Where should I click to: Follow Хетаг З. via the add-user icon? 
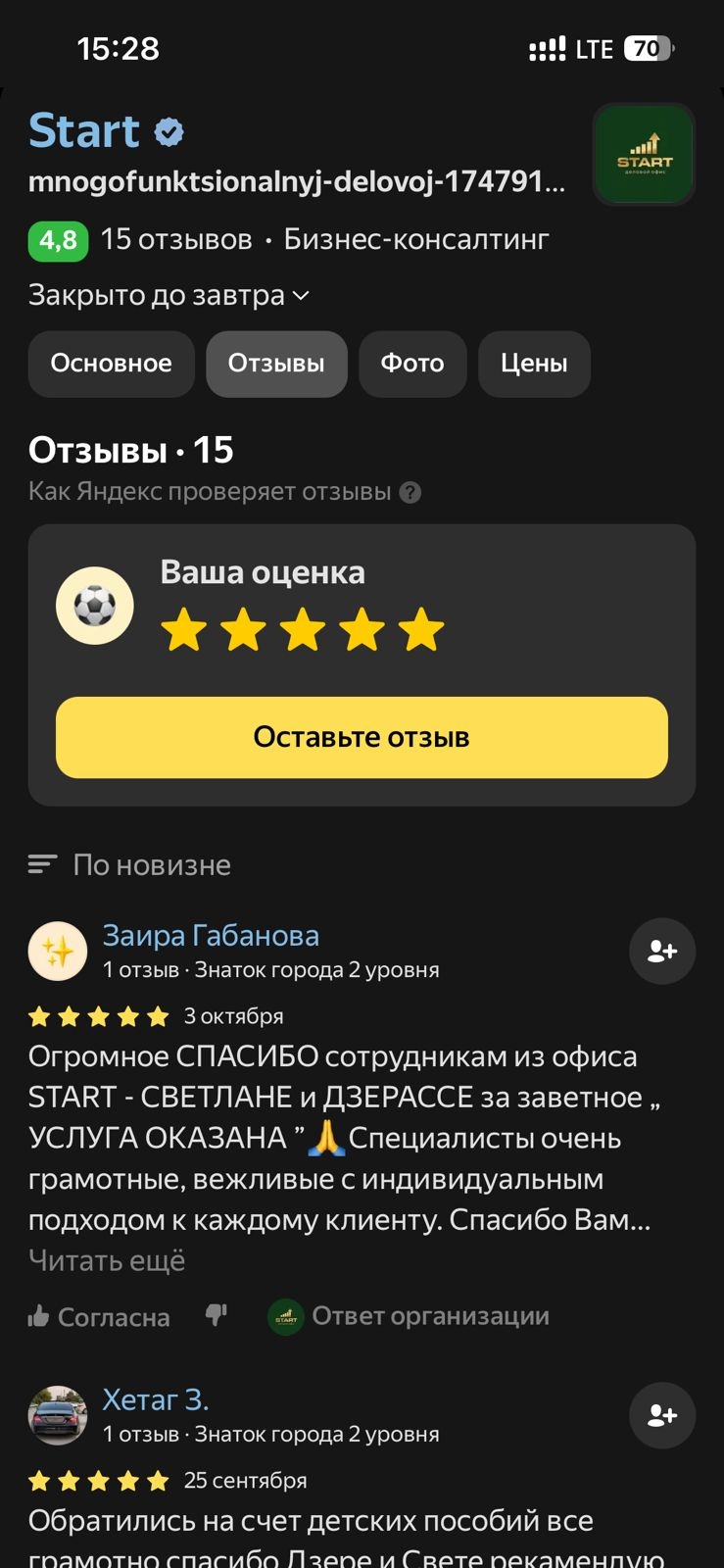(661, 1415)
